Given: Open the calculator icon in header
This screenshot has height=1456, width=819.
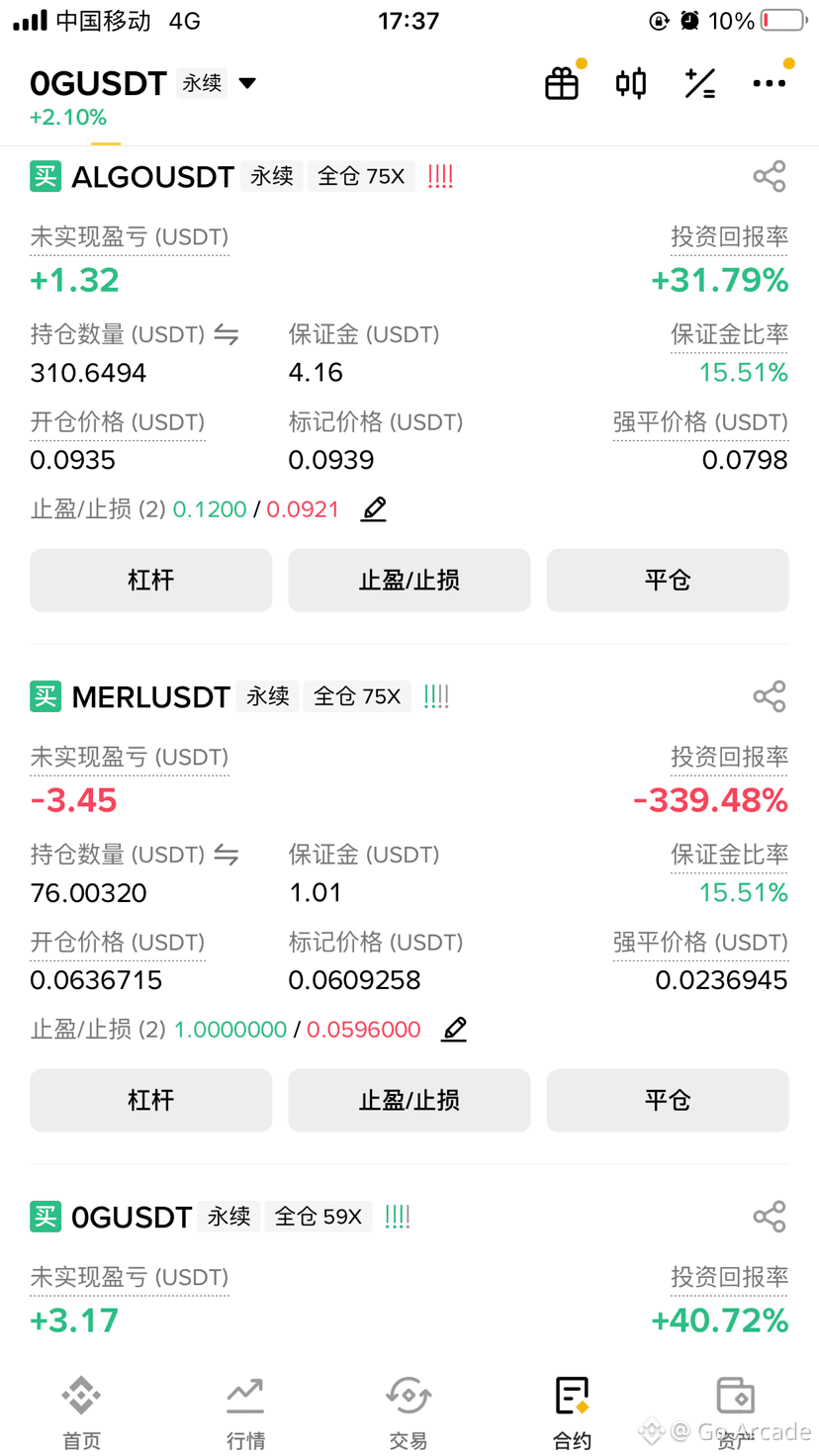Looking at the screenshot, I should pos(700,83).
